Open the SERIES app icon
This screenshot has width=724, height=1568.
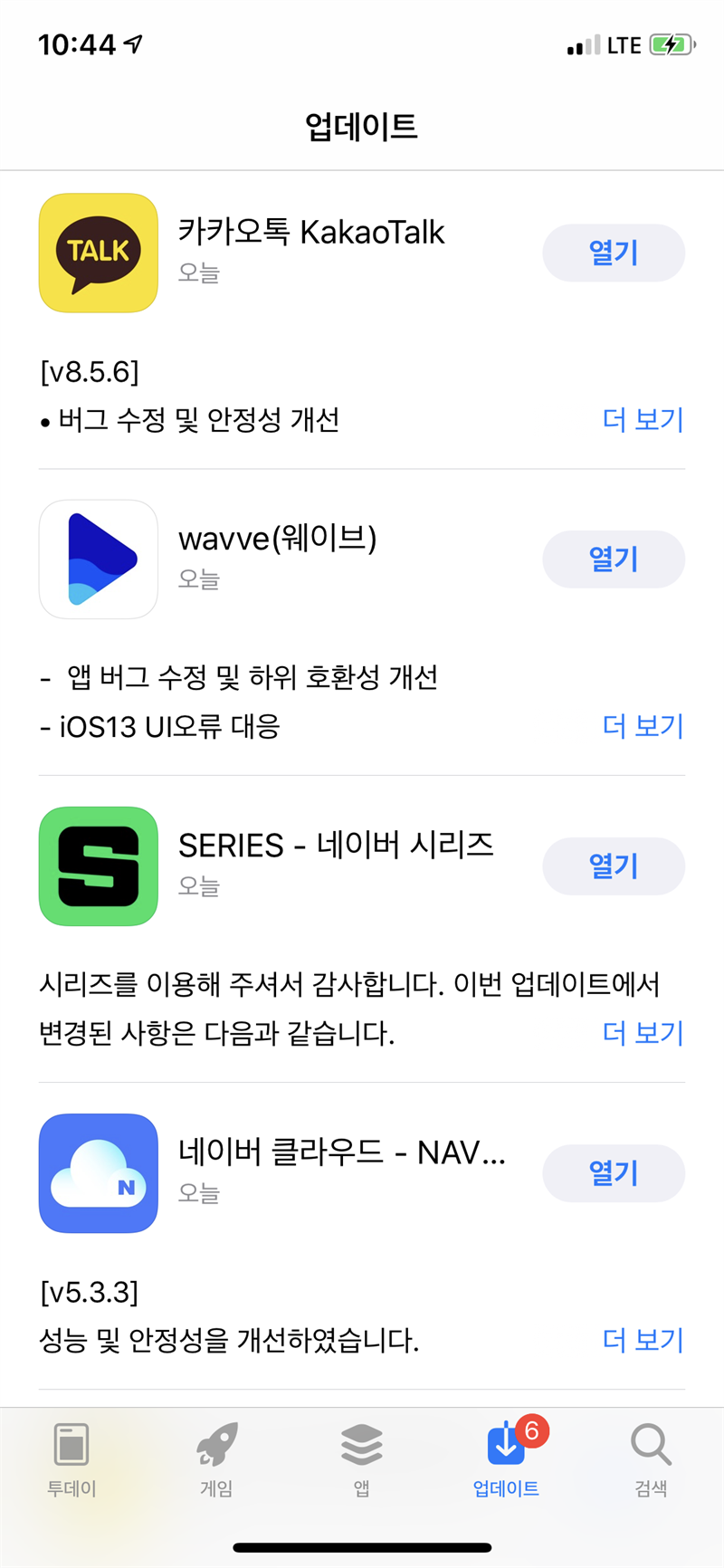coord(99,866)
